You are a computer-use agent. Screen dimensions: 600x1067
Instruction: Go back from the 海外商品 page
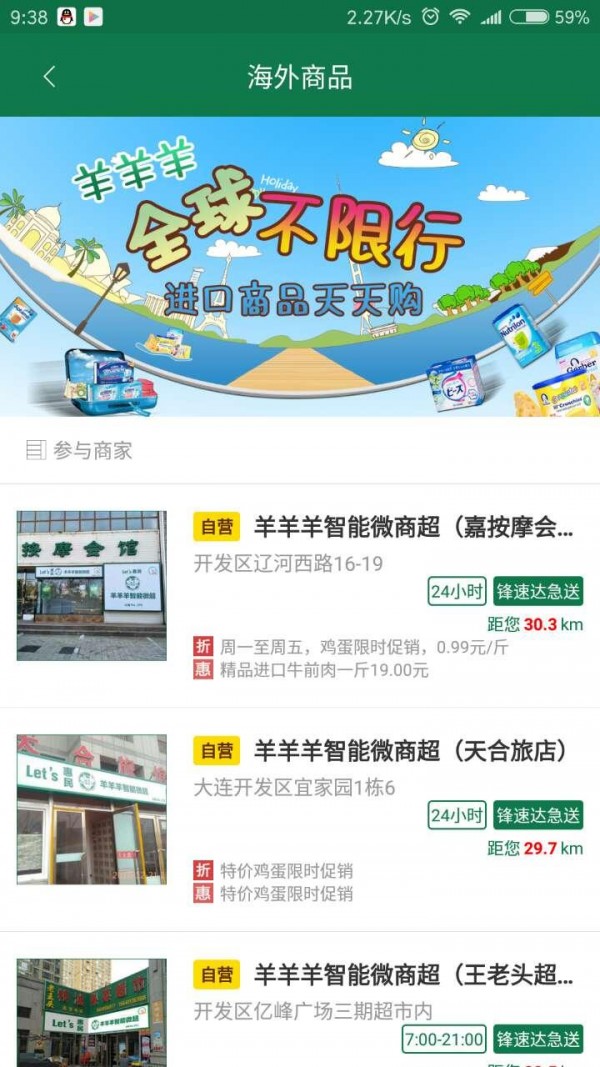[x=49, y=77]
